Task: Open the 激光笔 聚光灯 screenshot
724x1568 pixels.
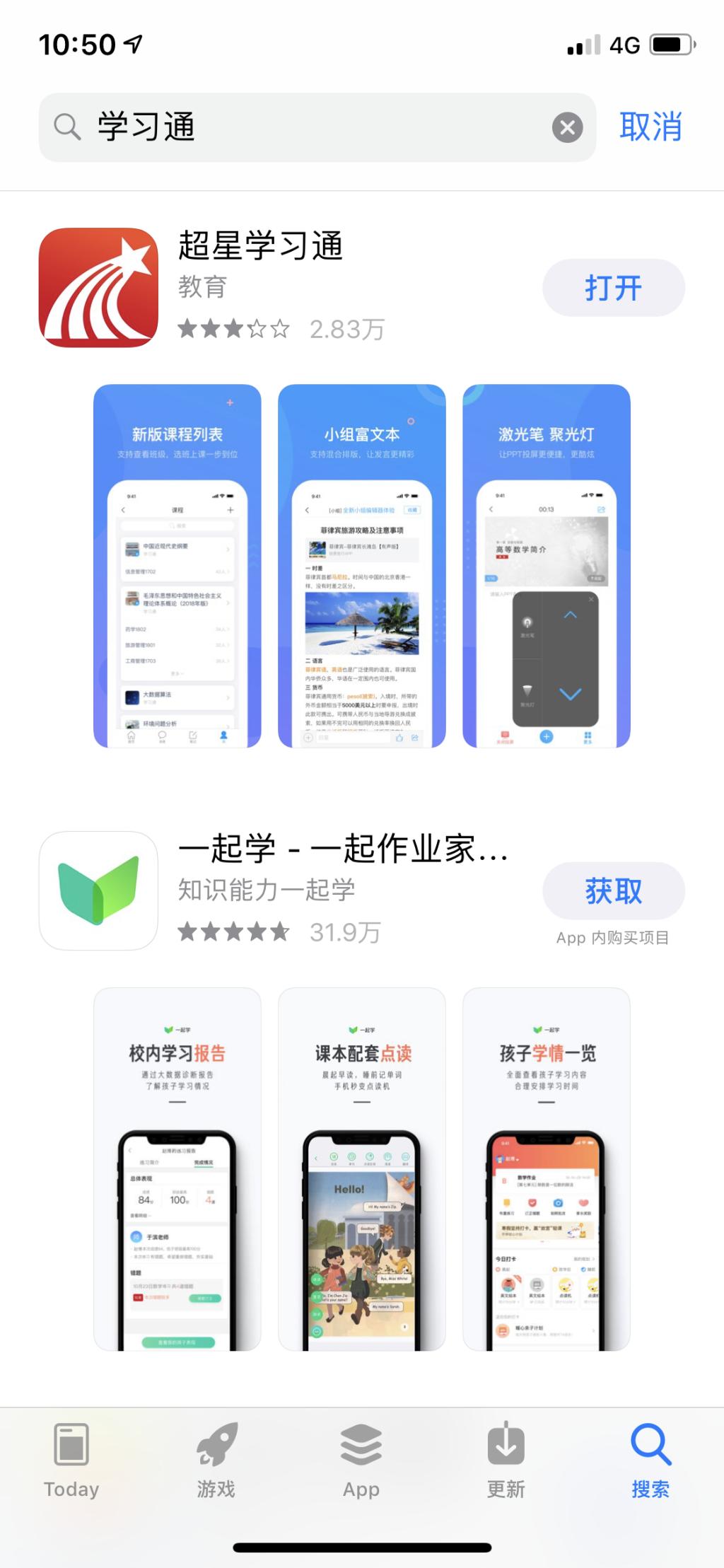Action: pyautogui.click(x=547, y=566)
